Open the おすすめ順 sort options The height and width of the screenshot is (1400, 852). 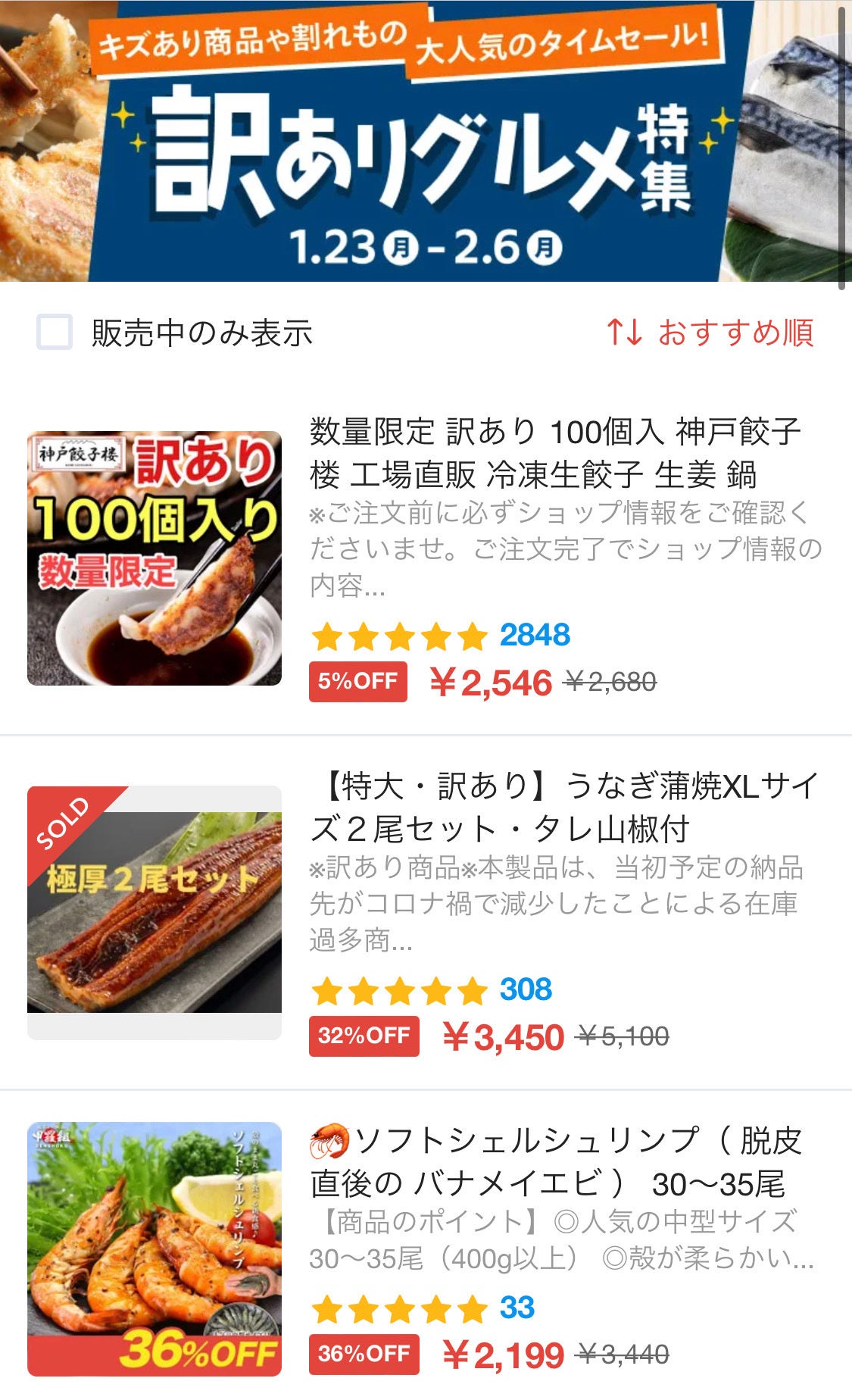tap(710, 332)
